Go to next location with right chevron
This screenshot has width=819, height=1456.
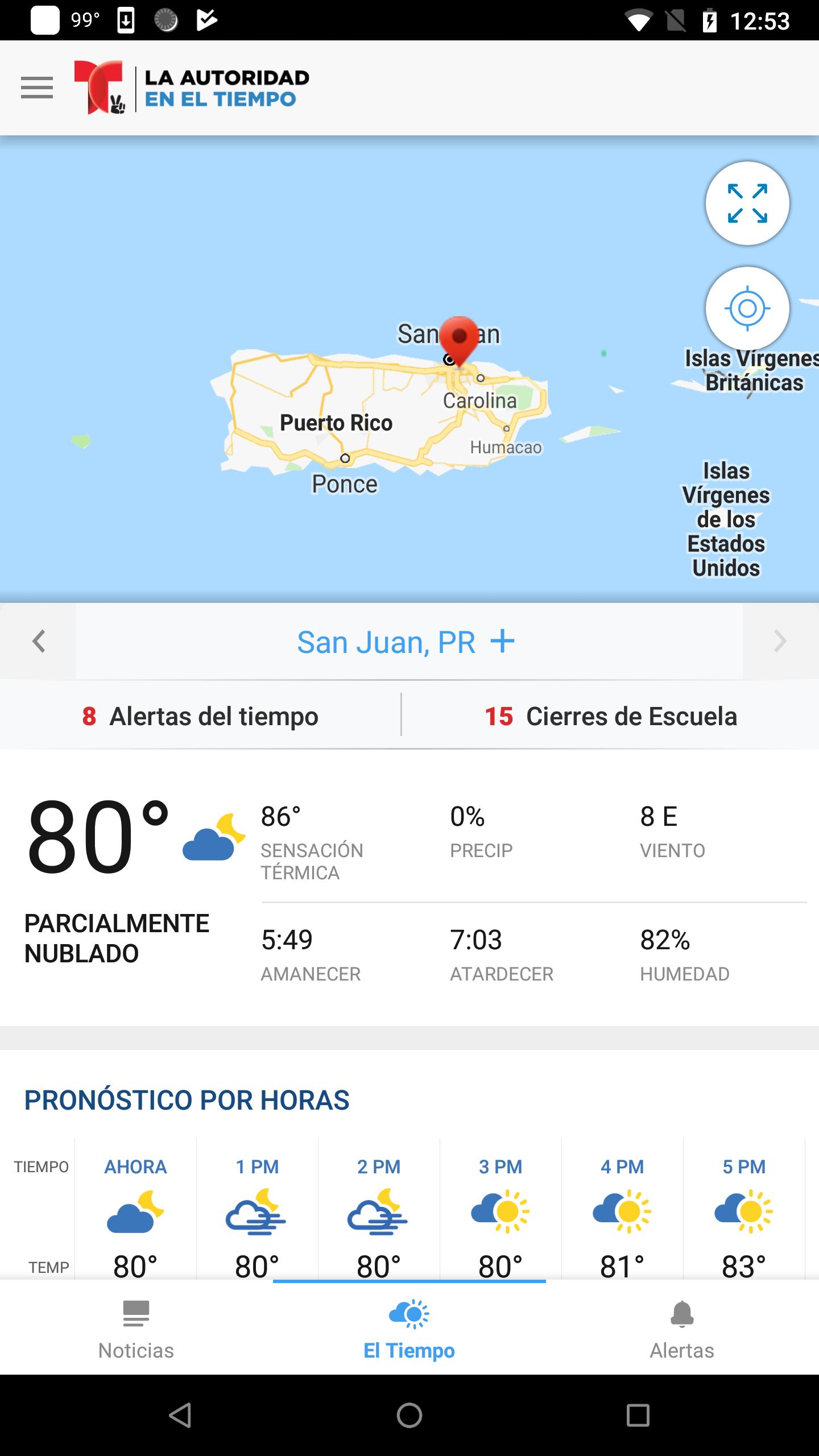780,641
